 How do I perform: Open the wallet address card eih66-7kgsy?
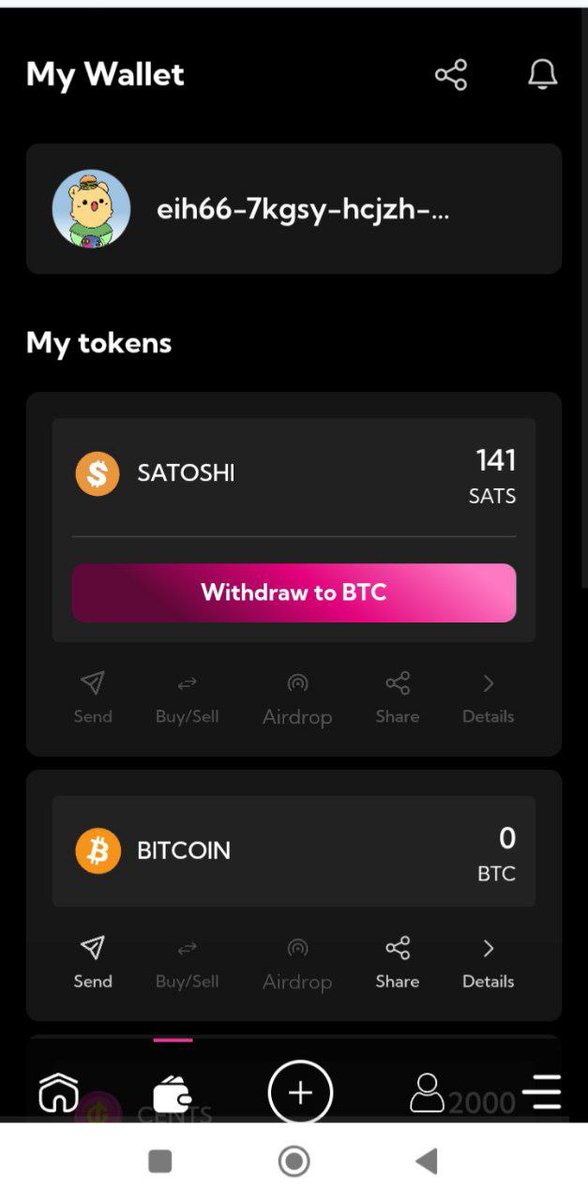click(x=294, y=209)
